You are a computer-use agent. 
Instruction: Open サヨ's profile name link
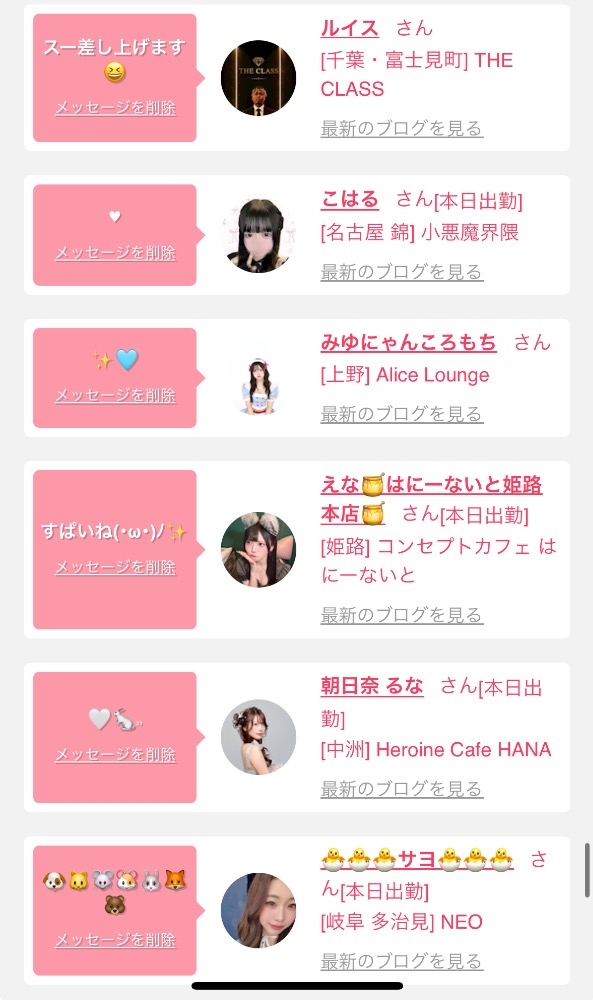pyautogui.click(x=417, y=859)
